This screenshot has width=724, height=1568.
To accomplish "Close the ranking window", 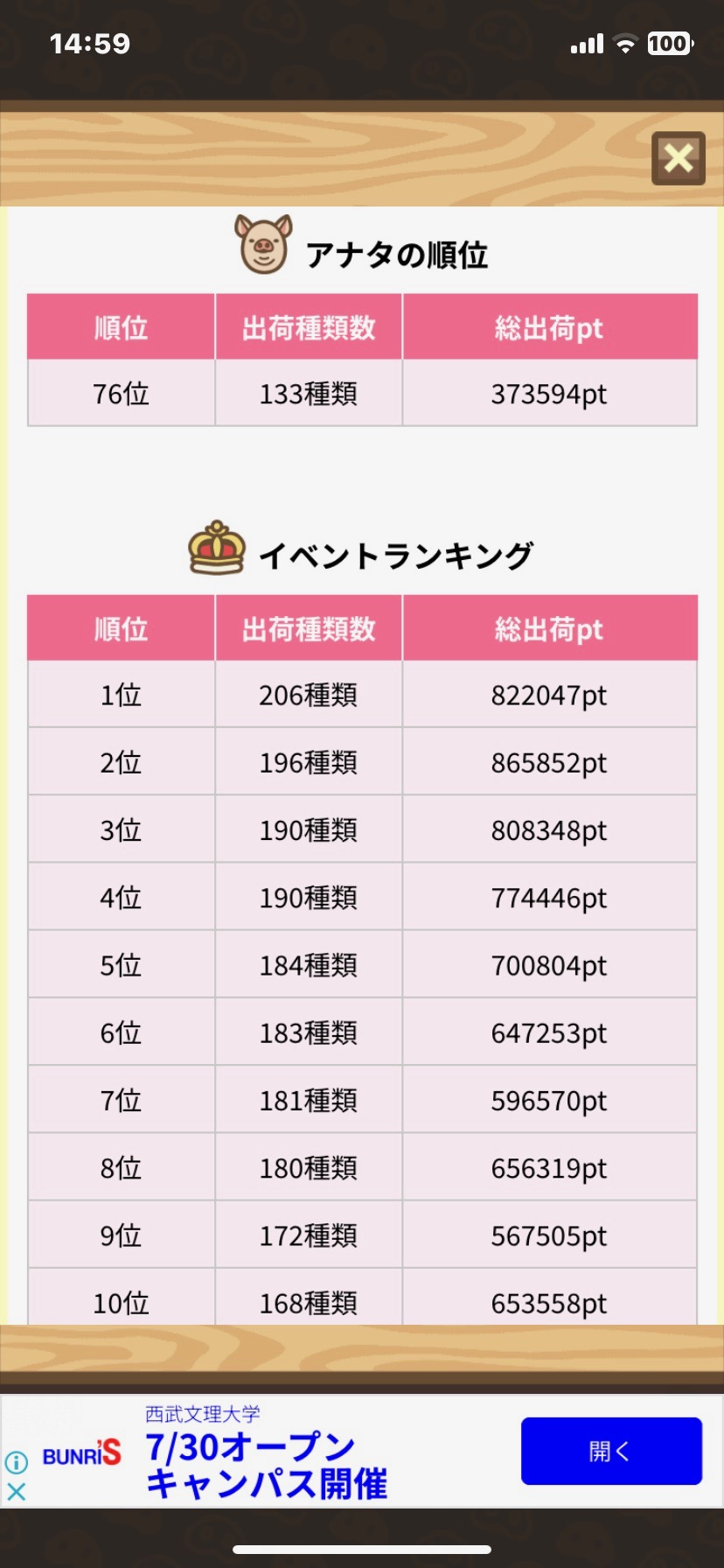I will [678, 158].
